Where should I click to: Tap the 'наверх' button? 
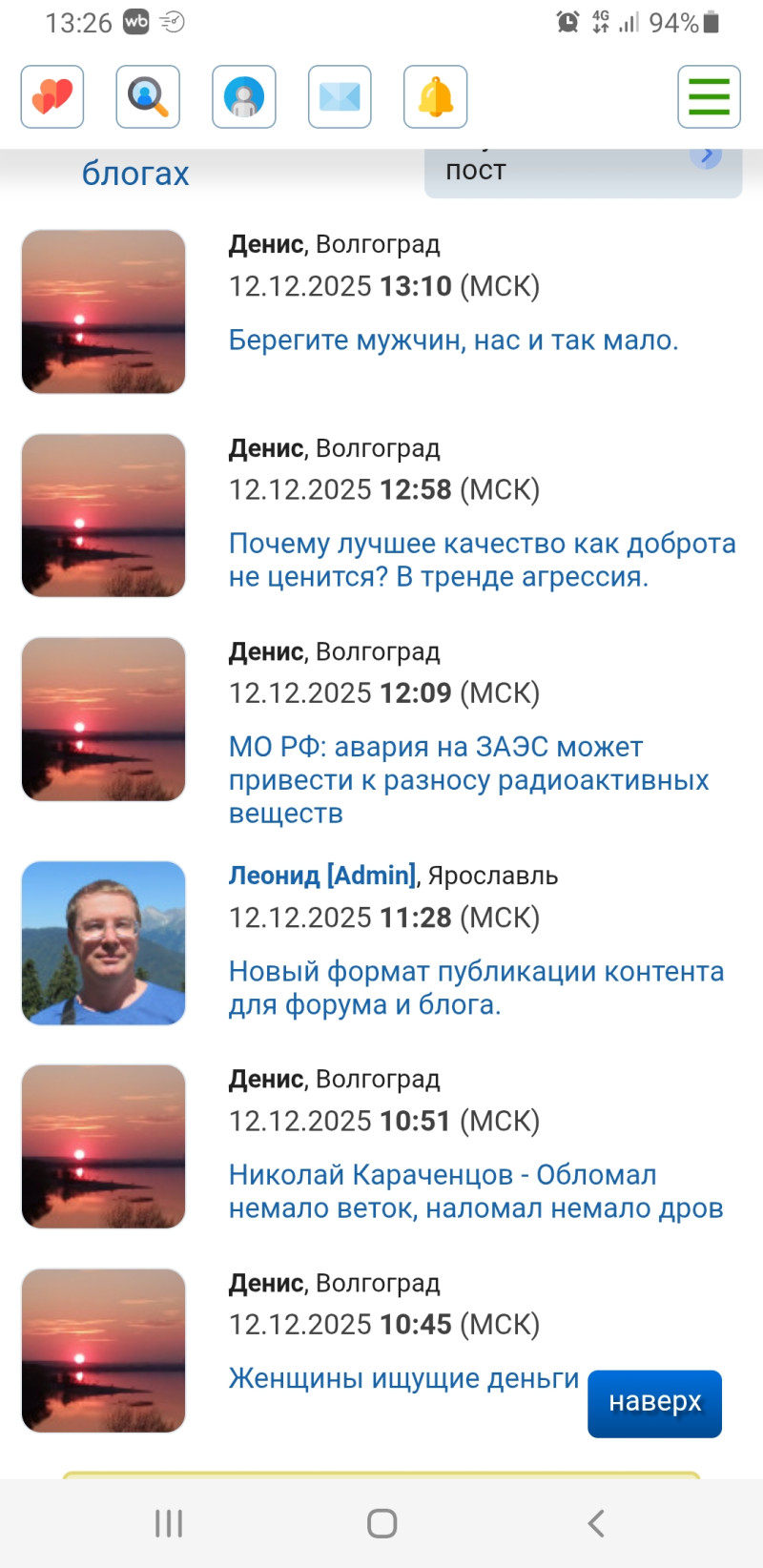pos(654,1403)
